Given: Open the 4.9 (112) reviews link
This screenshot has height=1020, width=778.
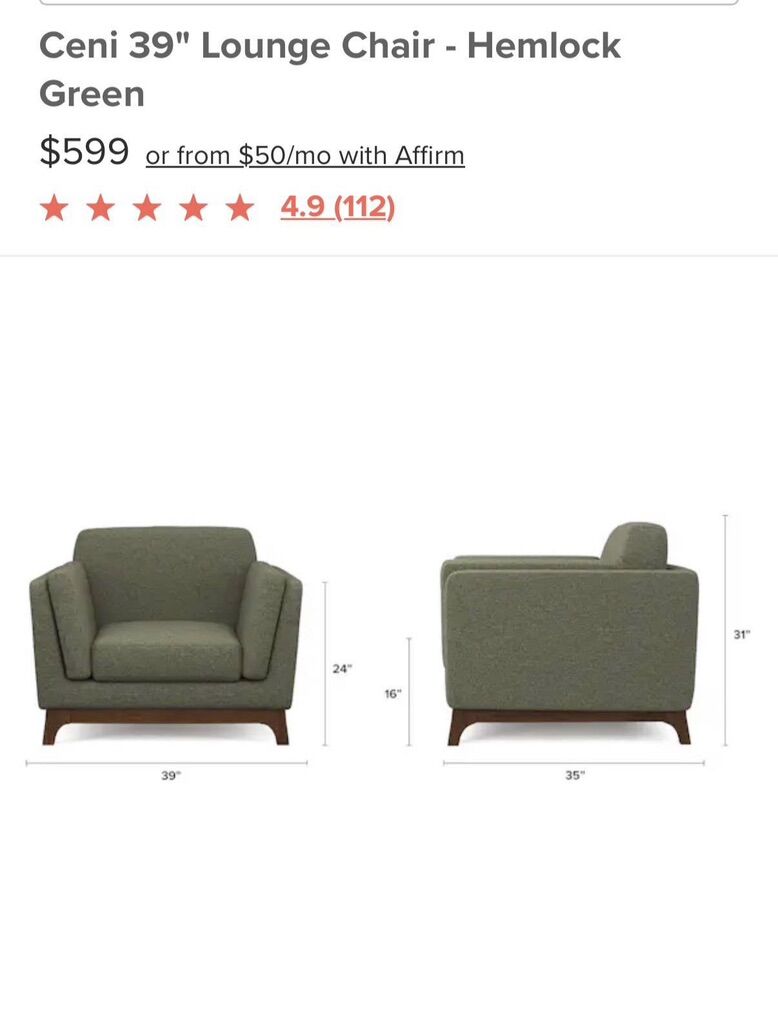Looking at the screenshot, I should [337, 207].
